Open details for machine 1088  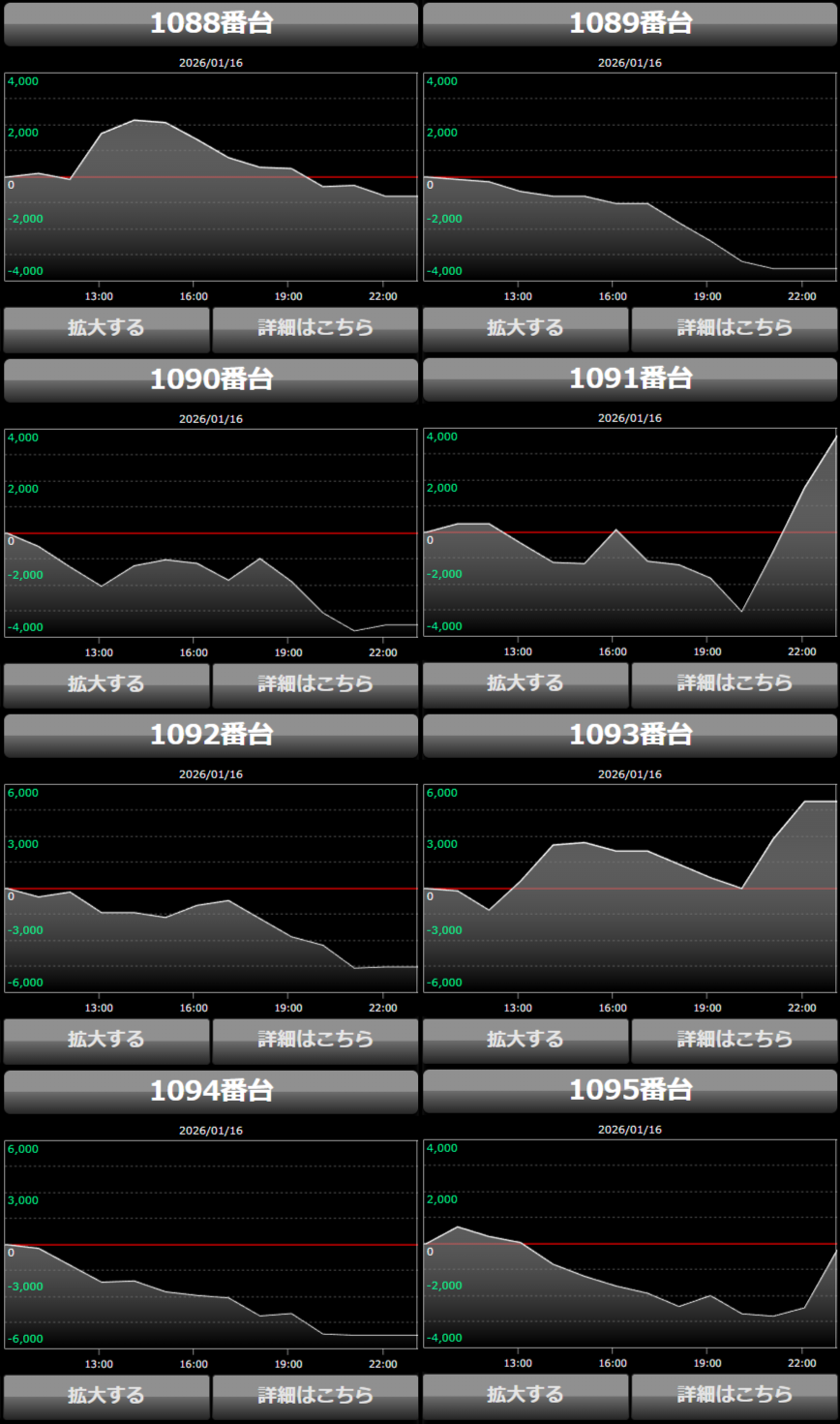[315, 328]
